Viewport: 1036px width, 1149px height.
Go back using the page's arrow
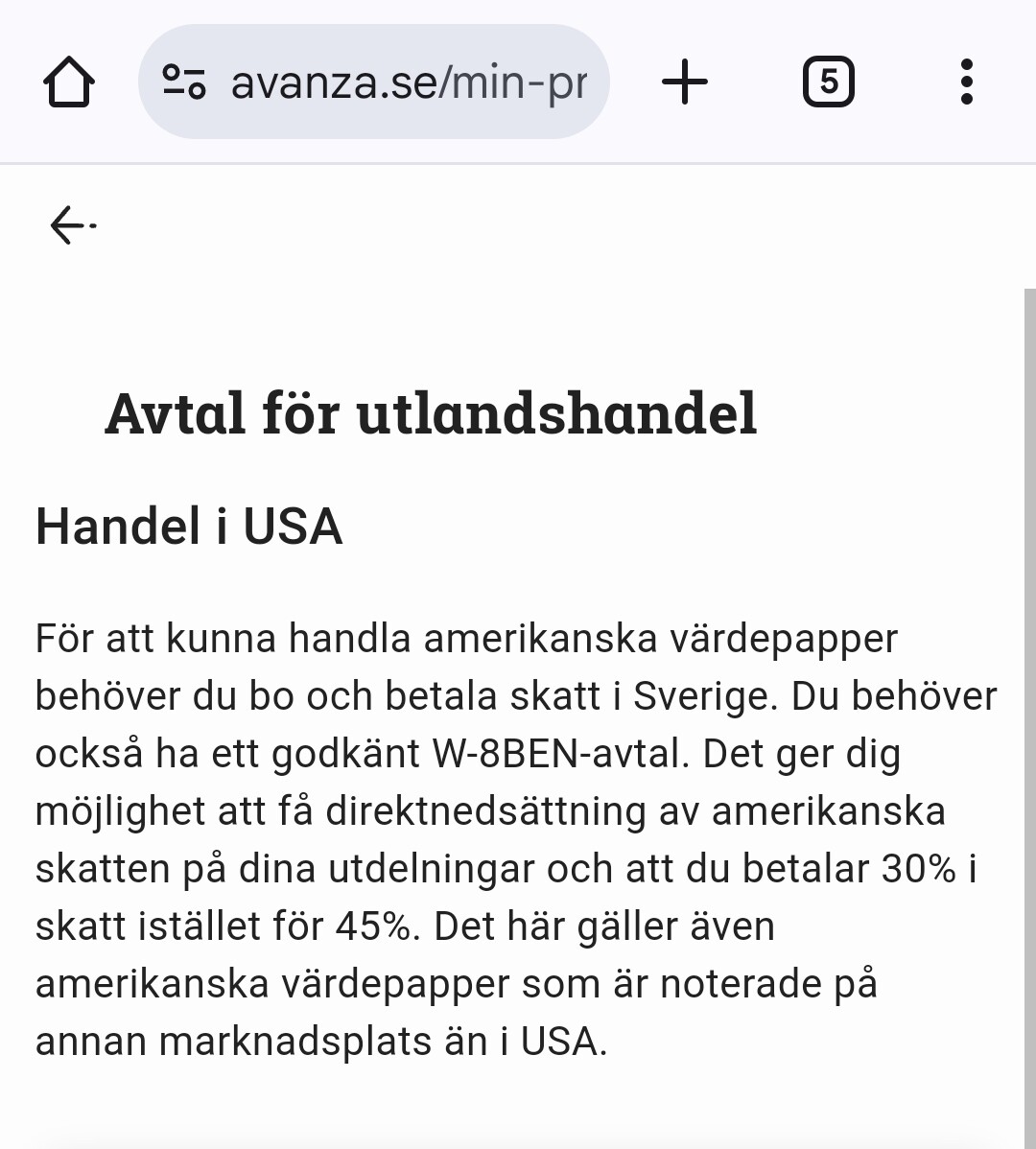tap(71, 226)
